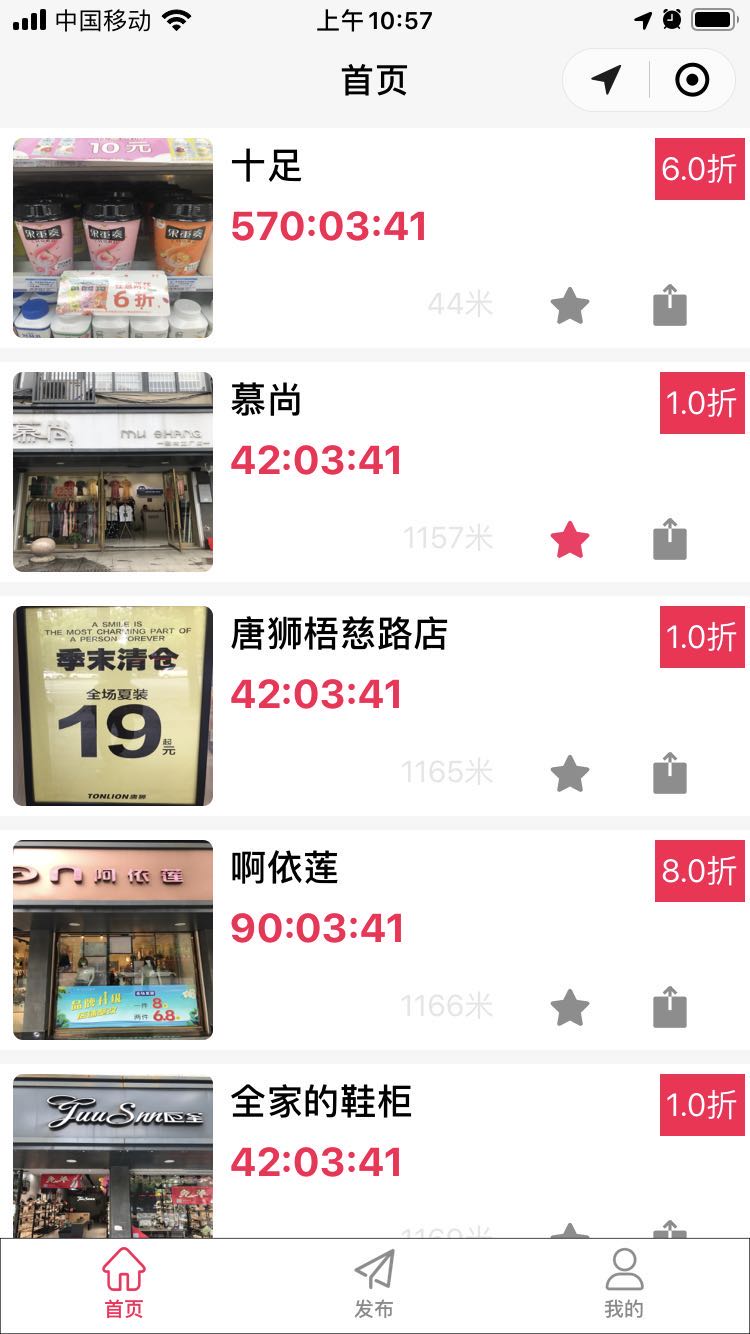Image resolution: width=750 pixels, height=1334 pixels.
Task: Unfavorite the 慕尚 deal via red star
Action: 570,540
